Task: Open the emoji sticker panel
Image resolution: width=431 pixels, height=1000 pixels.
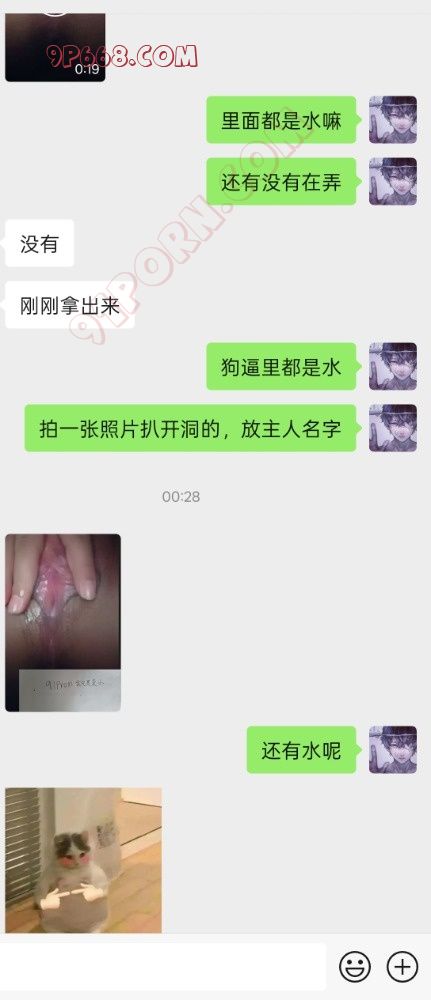Action: click(355, 967)
